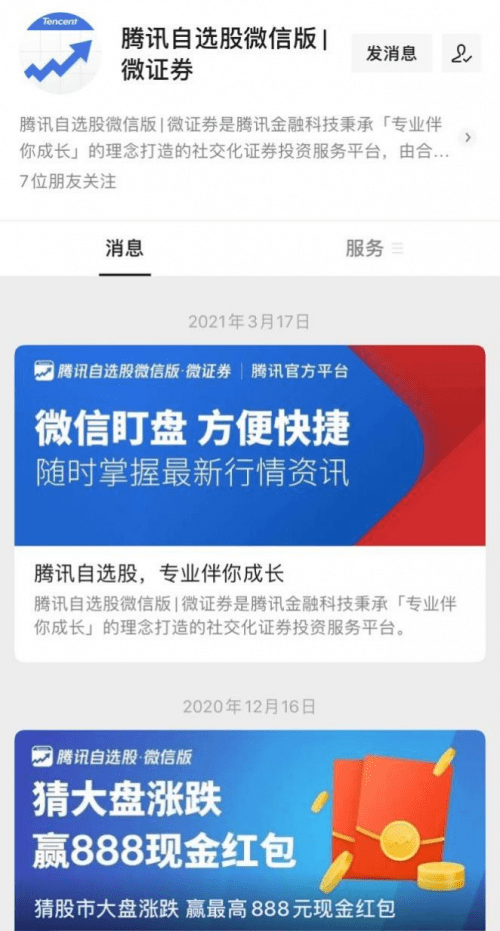Open the account avatar image
The width and height of the screenshot is (500, 931).
click(x=60, y=53)
